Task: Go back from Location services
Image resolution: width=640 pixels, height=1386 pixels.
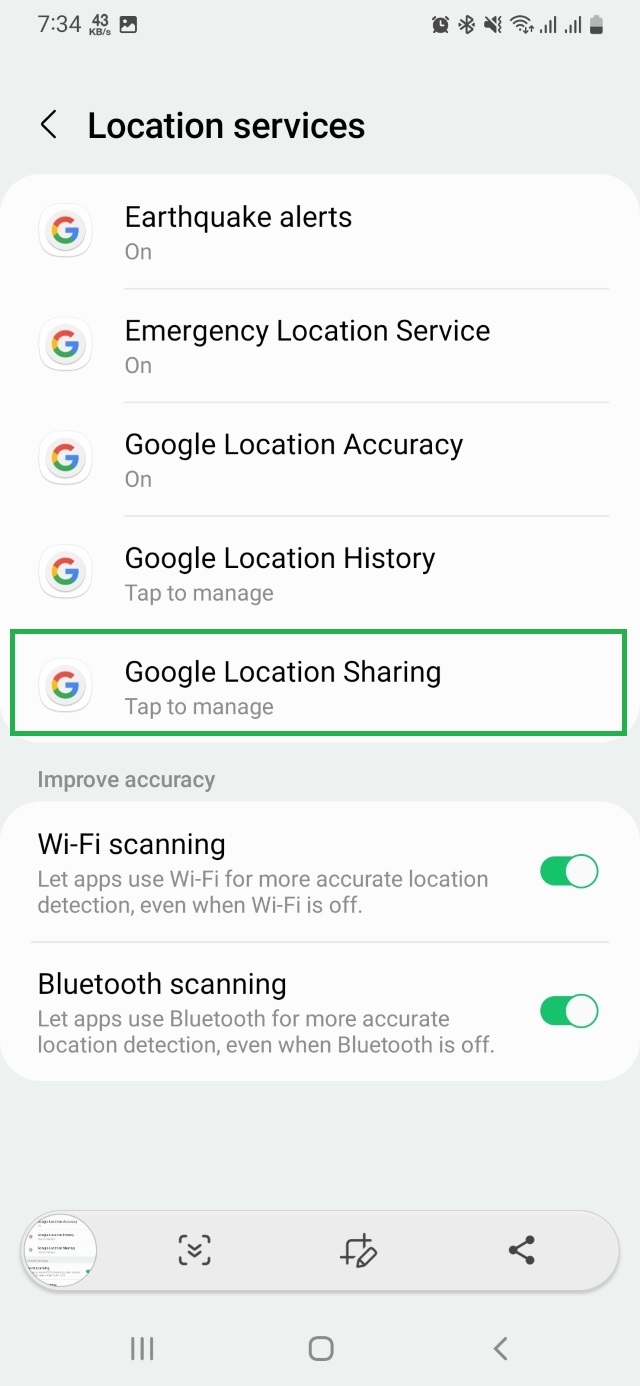Action: tap(48, 126)
